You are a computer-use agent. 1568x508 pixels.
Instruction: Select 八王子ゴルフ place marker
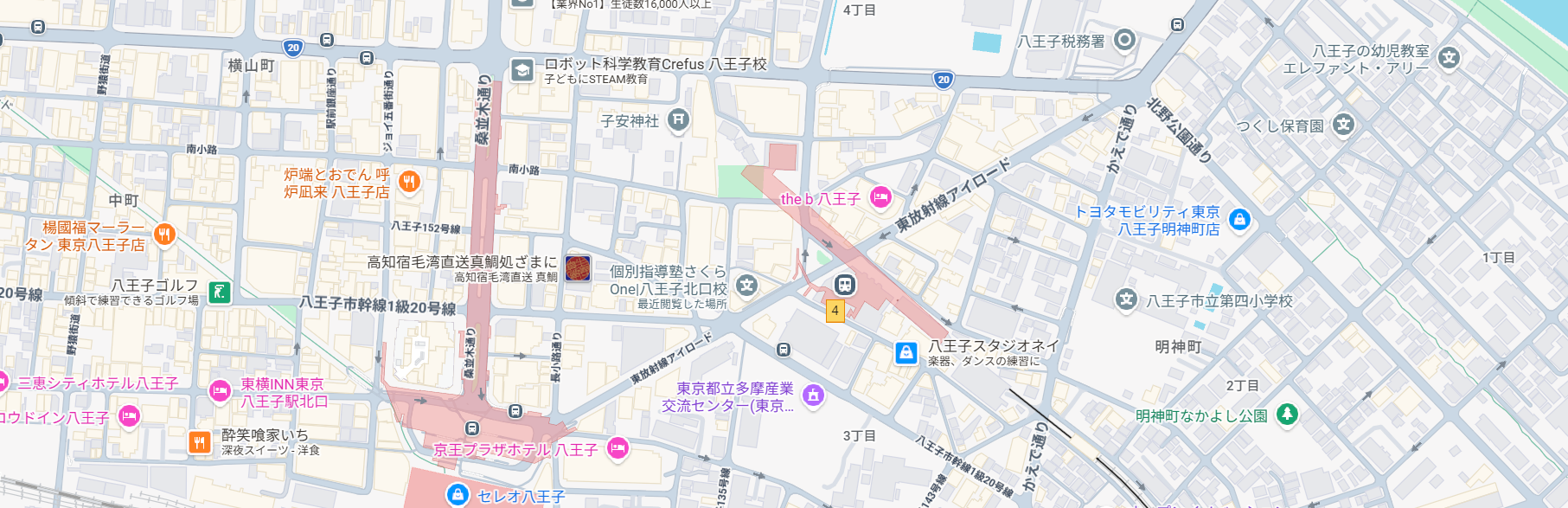pyautogui.click(x=220, y=292)
